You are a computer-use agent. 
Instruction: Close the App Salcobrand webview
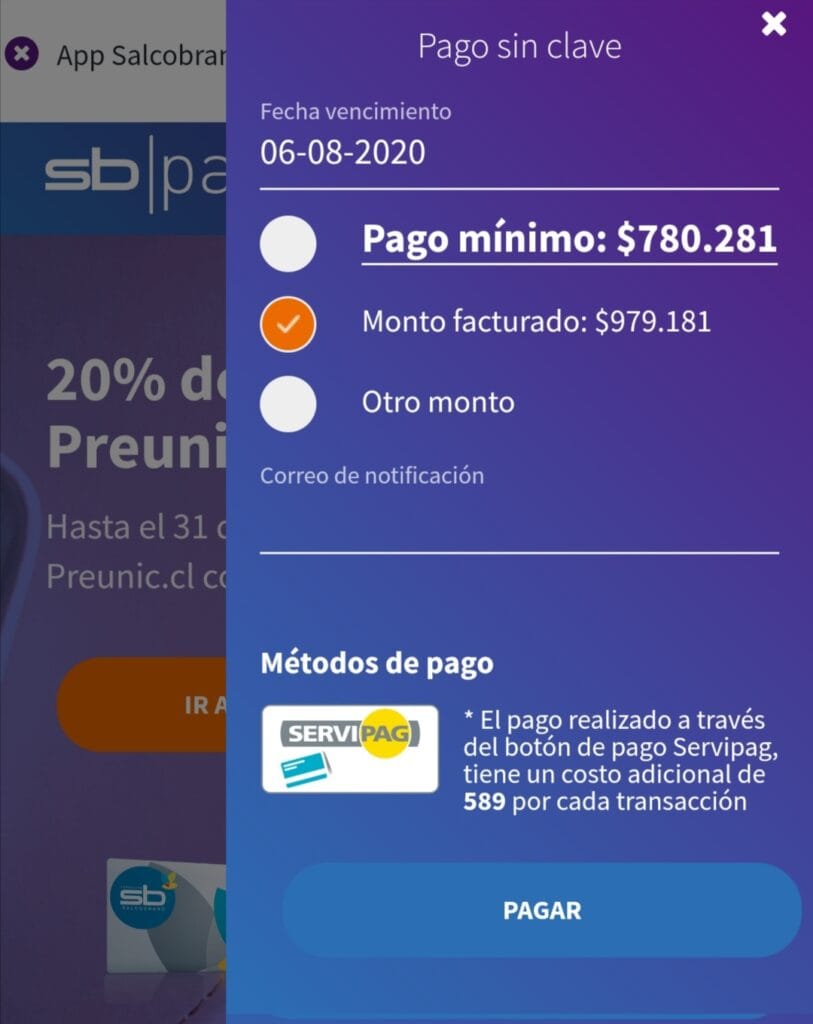[22, 54]
